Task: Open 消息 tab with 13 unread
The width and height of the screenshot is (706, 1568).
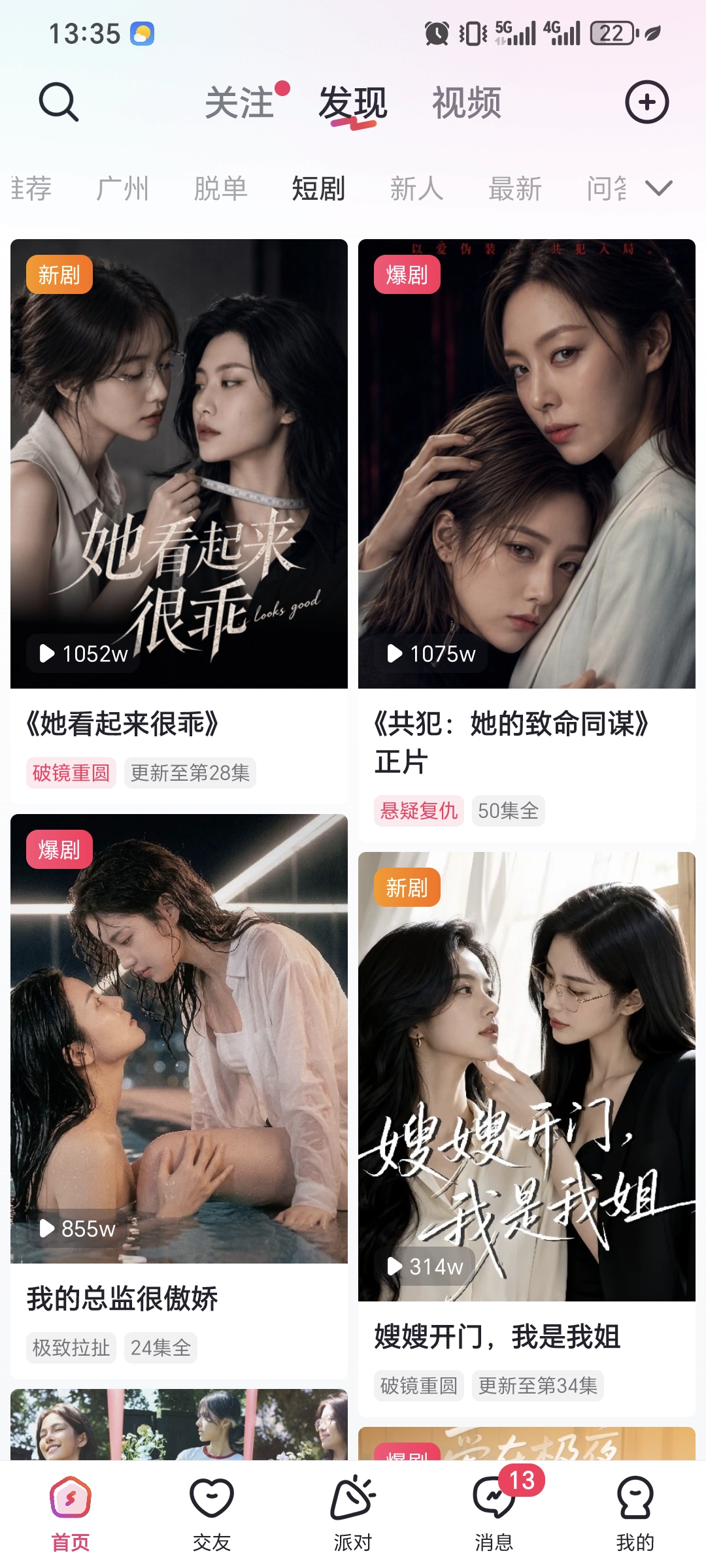Action: click(x=494, y=1514)
